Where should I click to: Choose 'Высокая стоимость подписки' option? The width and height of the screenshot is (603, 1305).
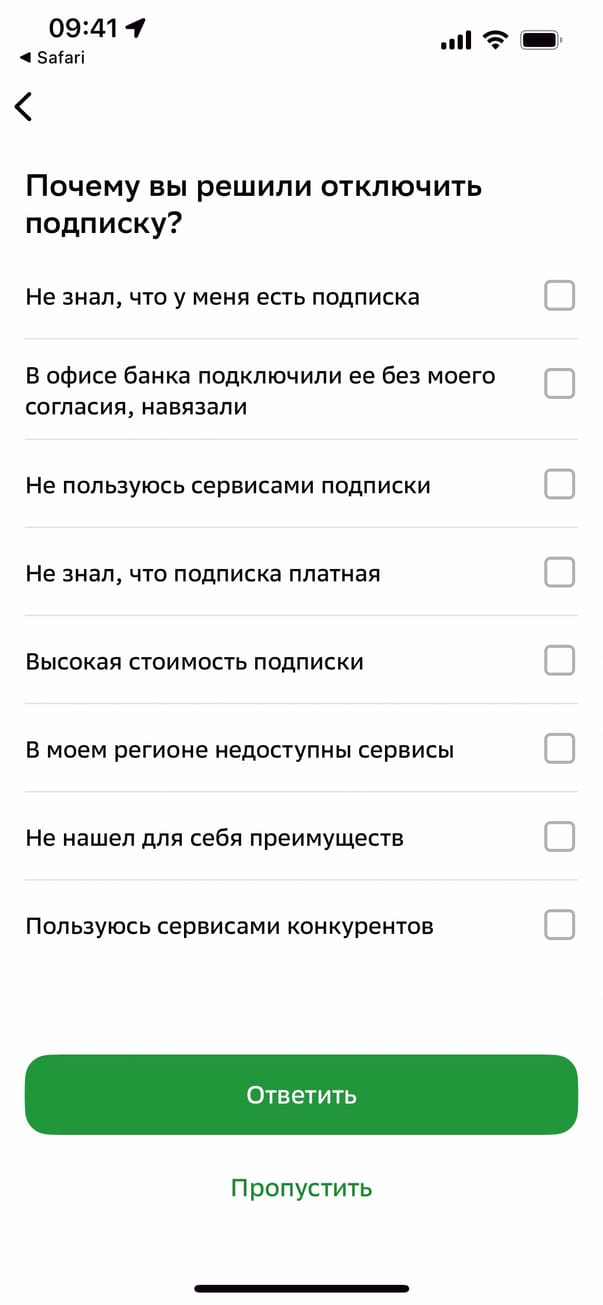coord(559,661)
